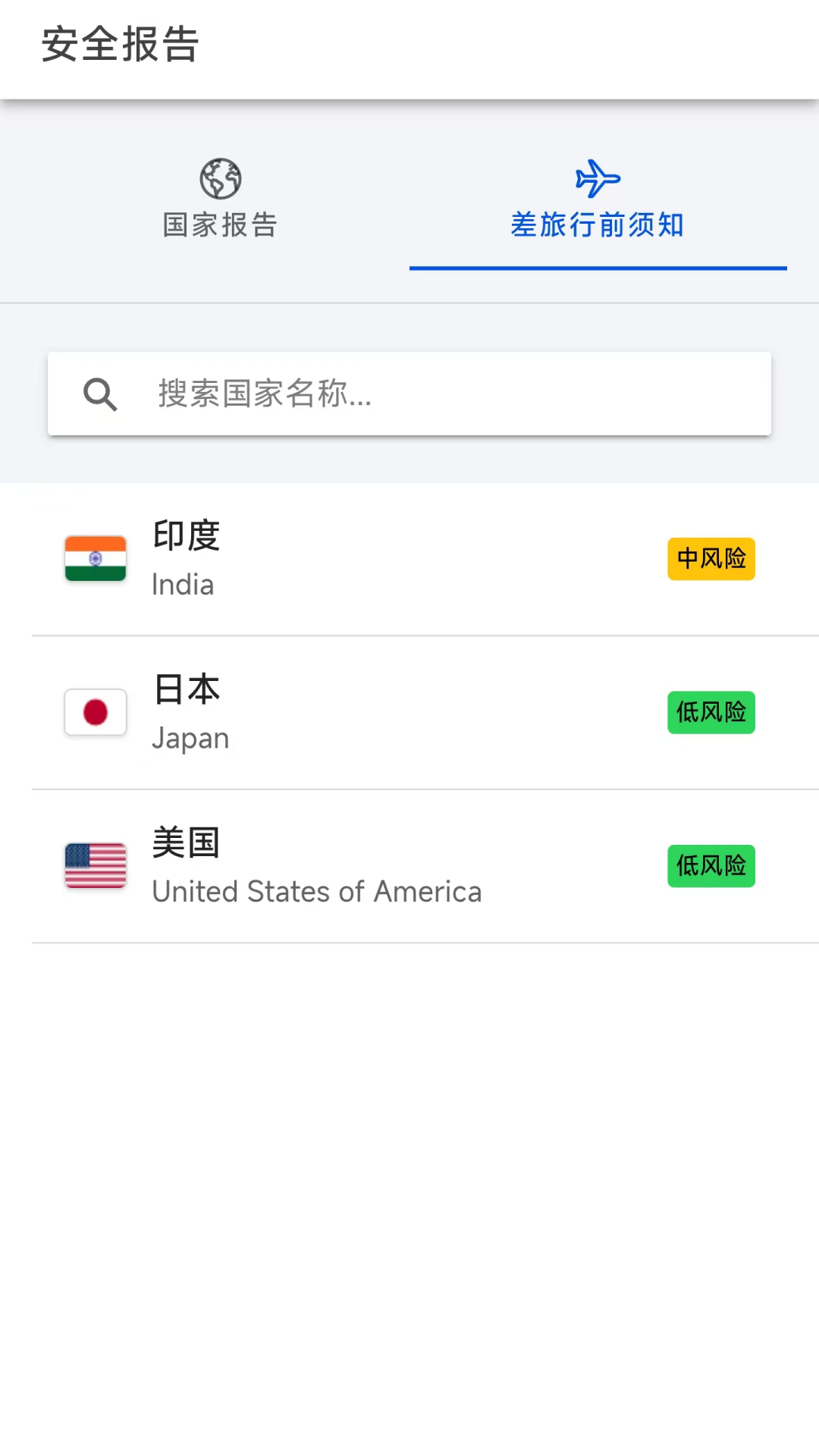Click the blue underline indicator under active tab
Screen dimensions: 819x1456
coord(598,268)
